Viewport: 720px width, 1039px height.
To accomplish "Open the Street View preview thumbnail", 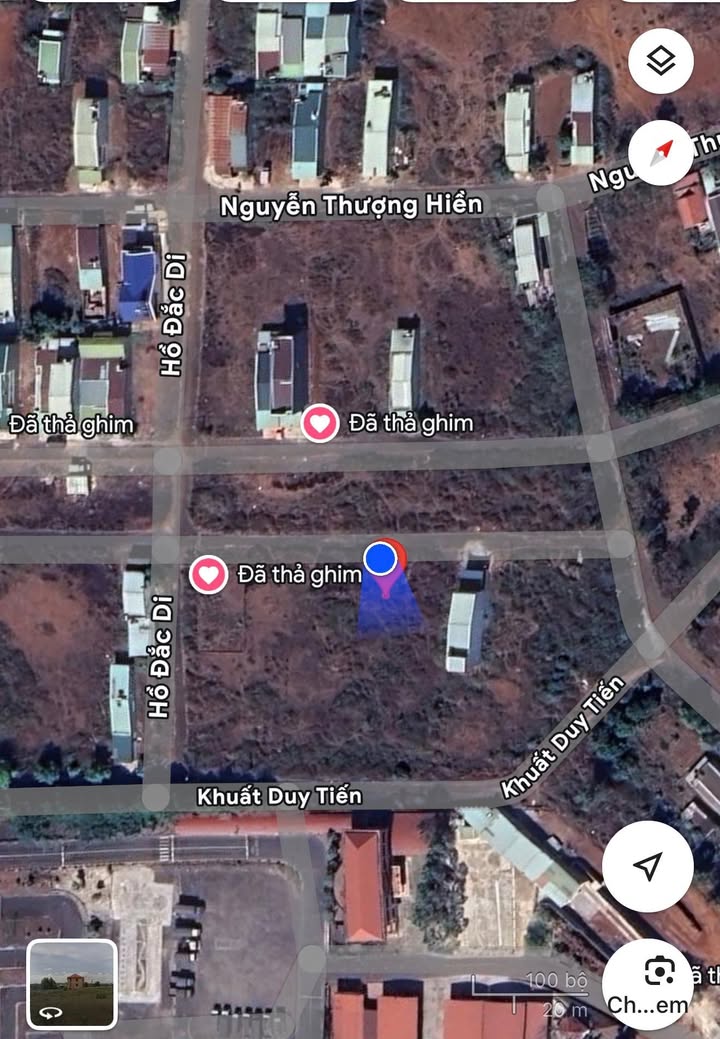I will [x=72, y=984].
